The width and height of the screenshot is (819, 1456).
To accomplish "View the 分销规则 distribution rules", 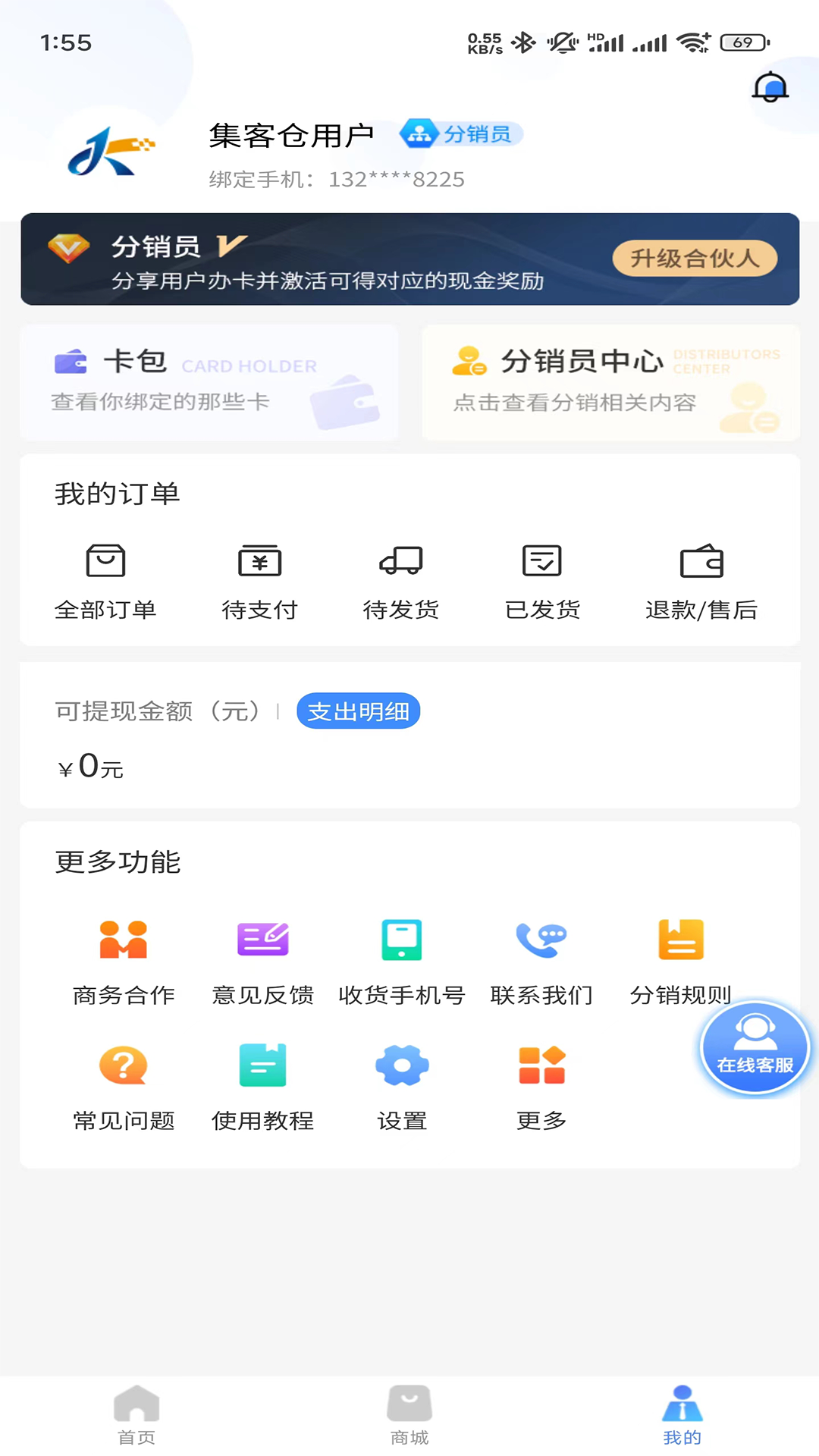I will 681,959.
